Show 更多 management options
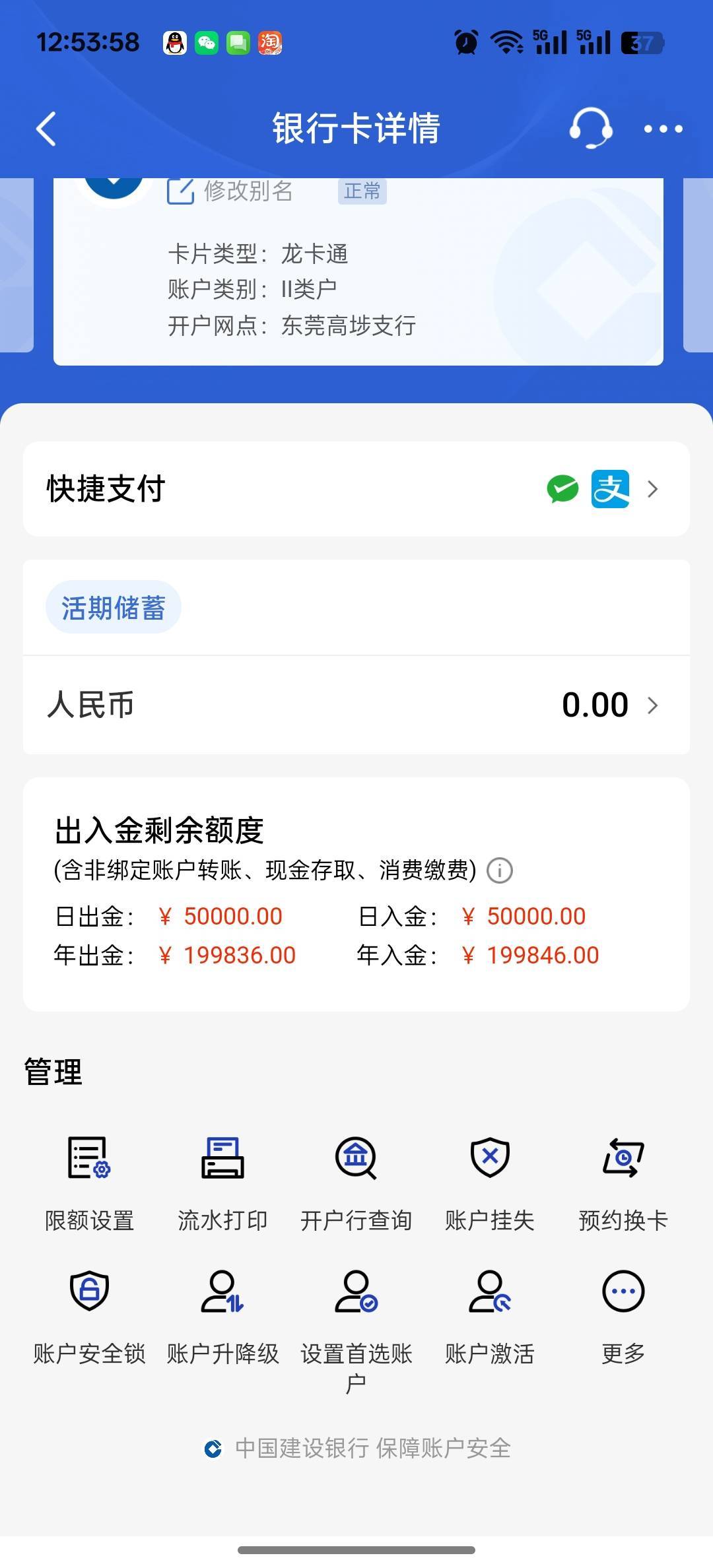 click(623, 1315)
